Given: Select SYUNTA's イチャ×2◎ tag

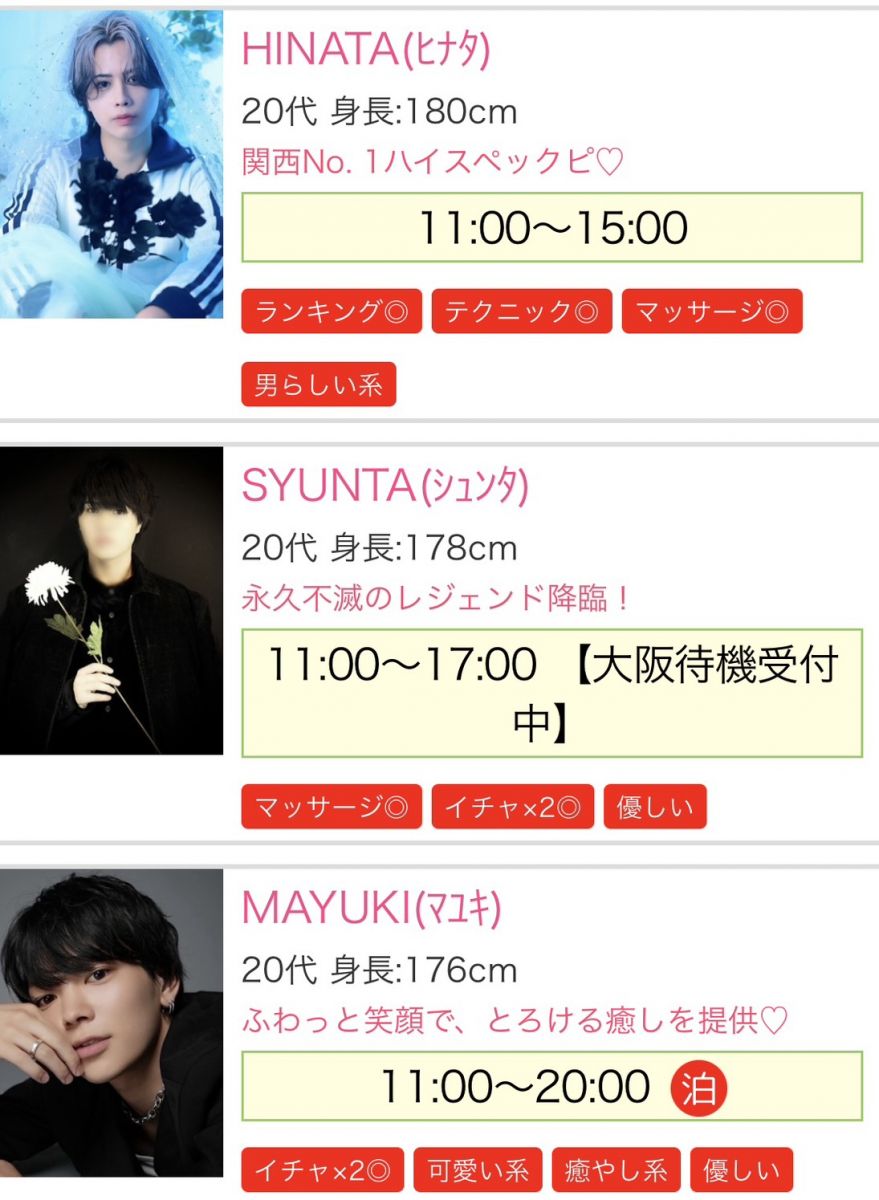Looking at the screenshot, I should coord(512,807).
